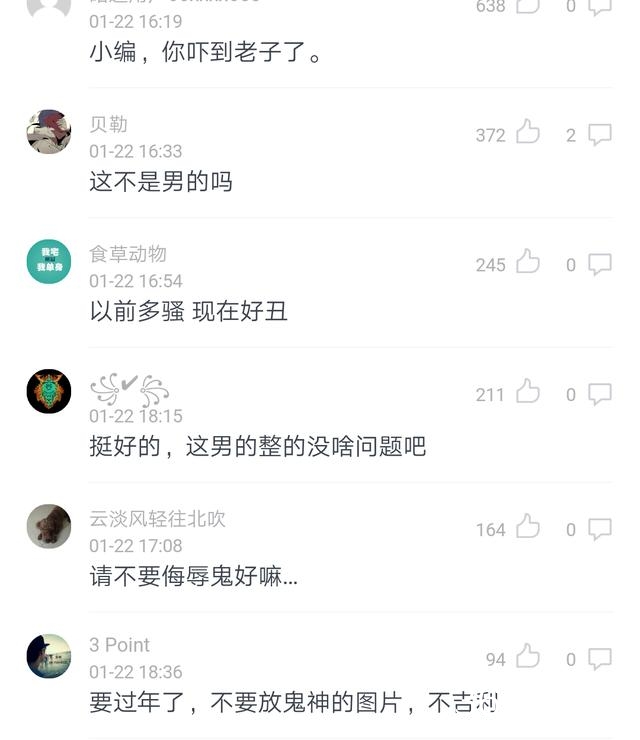Like 食草动物's comment
This screenshot has height=740, width=640.
[x=527, y=262]
